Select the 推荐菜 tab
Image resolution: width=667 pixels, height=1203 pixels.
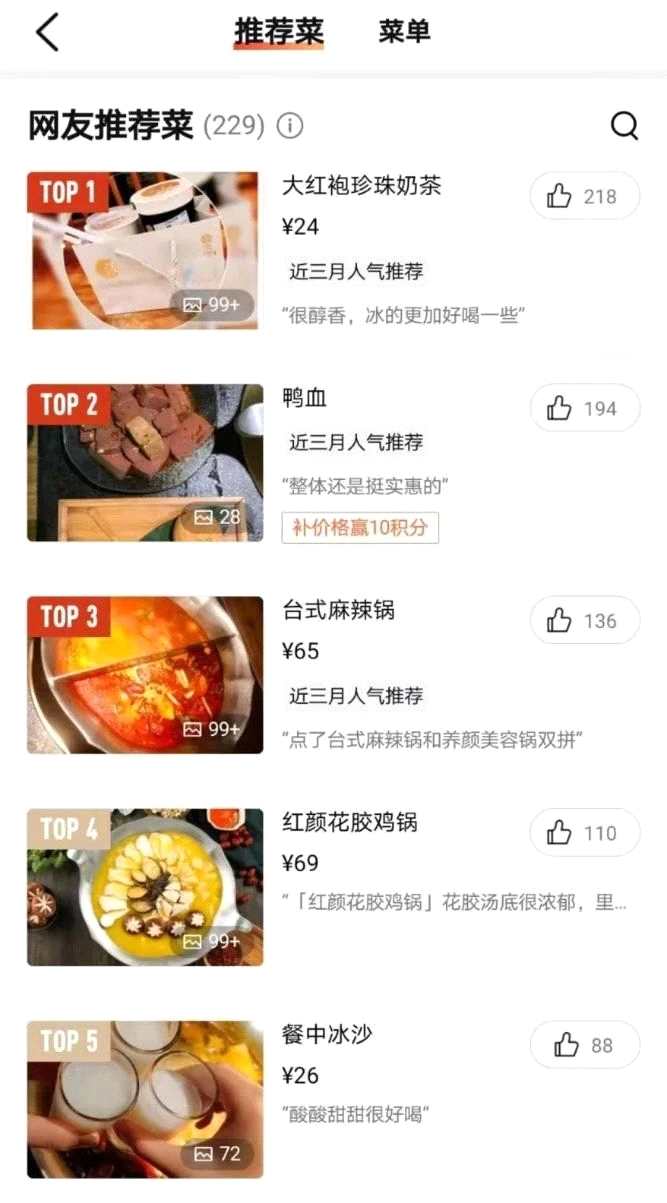(x=279, y=32)
